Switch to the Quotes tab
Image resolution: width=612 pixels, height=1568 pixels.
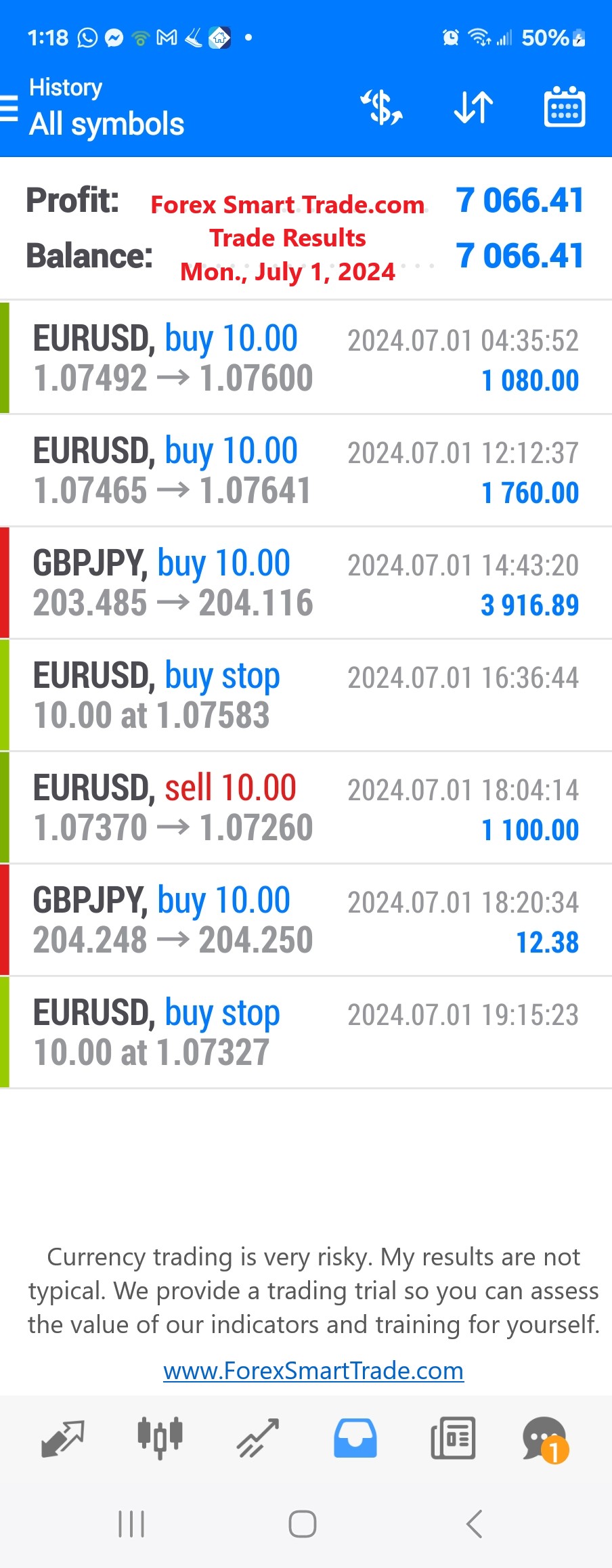tap(63, 1438)
